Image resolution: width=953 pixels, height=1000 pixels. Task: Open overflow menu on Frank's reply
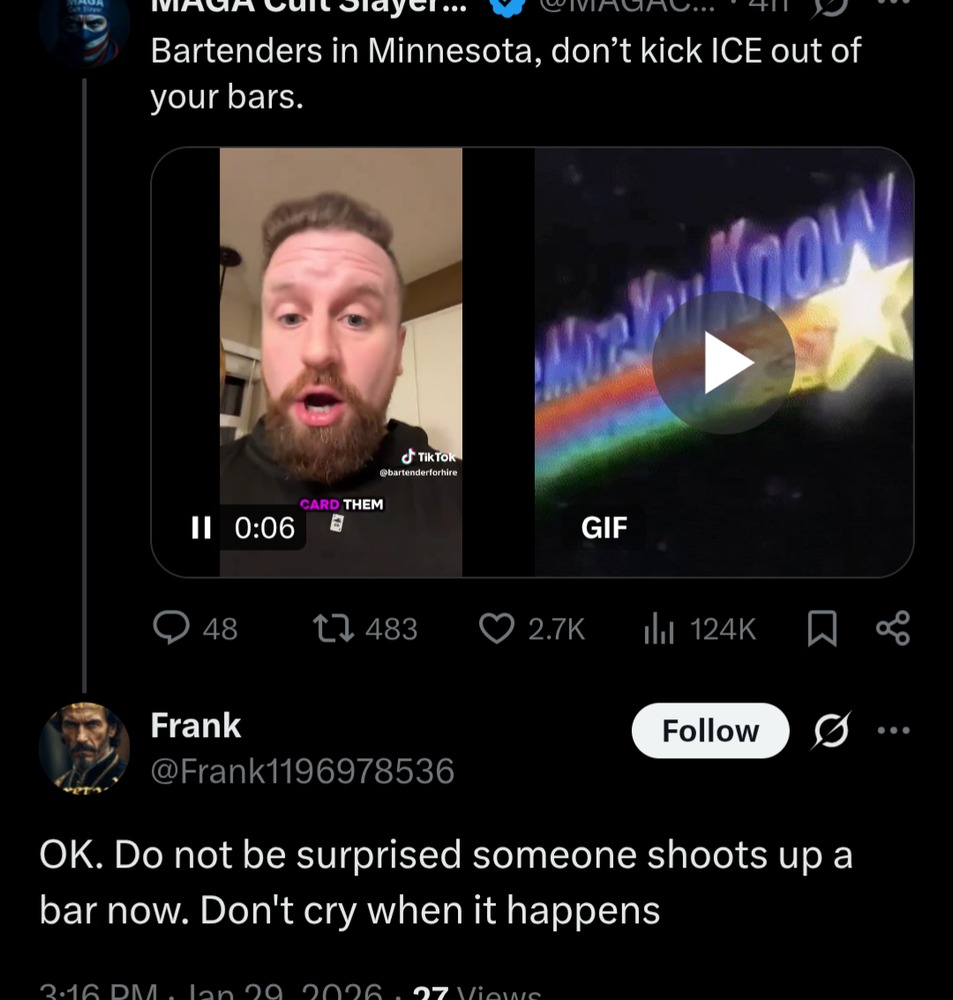point(893,731)
